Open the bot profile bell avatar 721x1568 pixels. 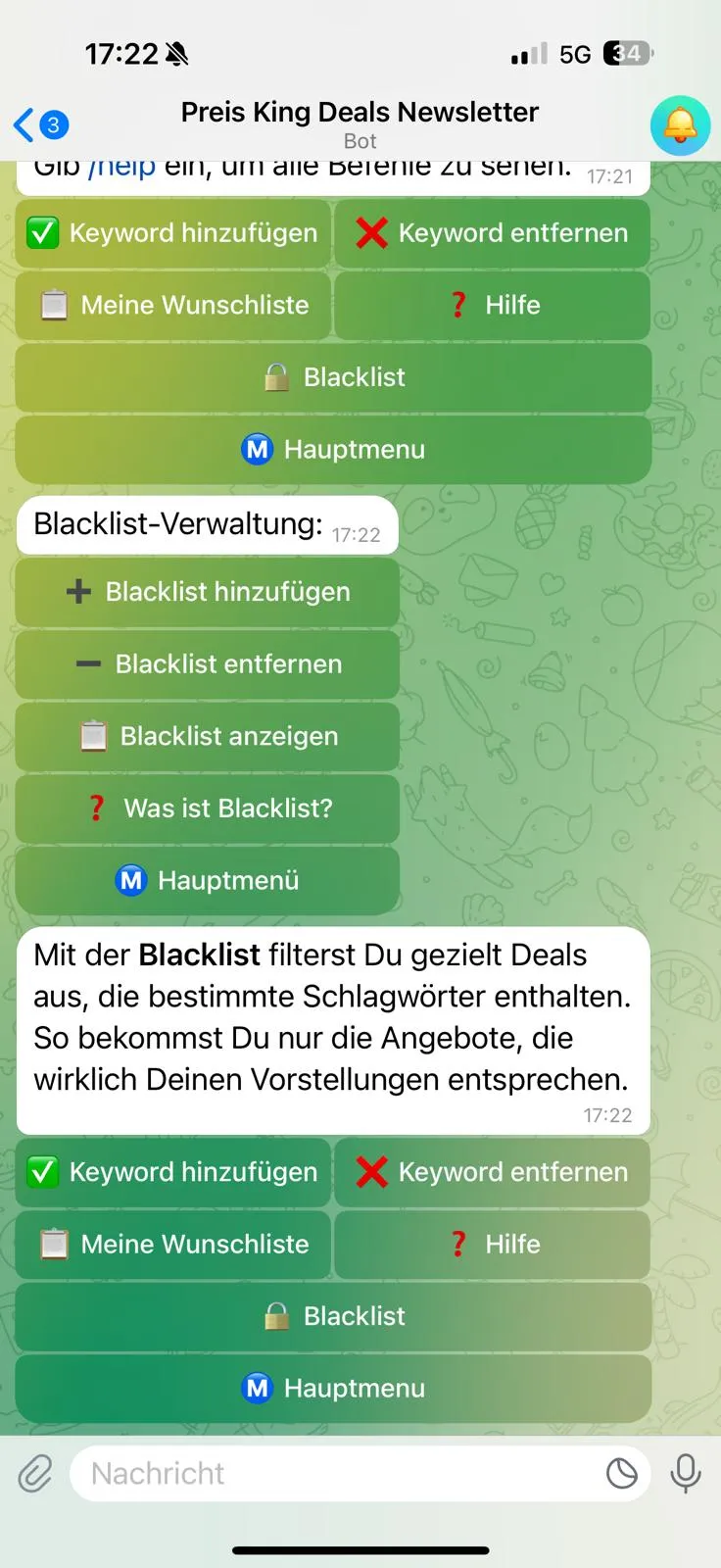[680, 125]
